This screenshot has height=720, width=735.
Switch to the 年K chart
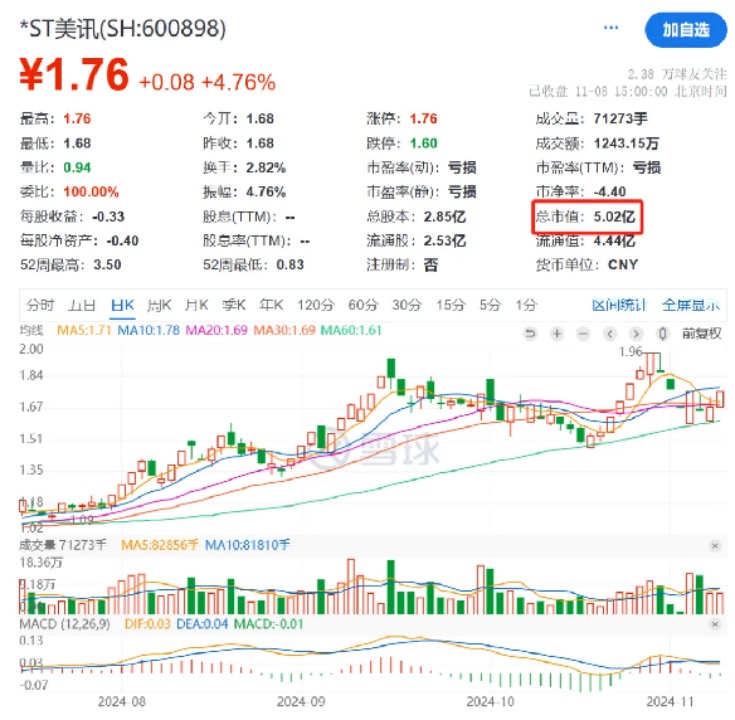click(x=271, y=305)
